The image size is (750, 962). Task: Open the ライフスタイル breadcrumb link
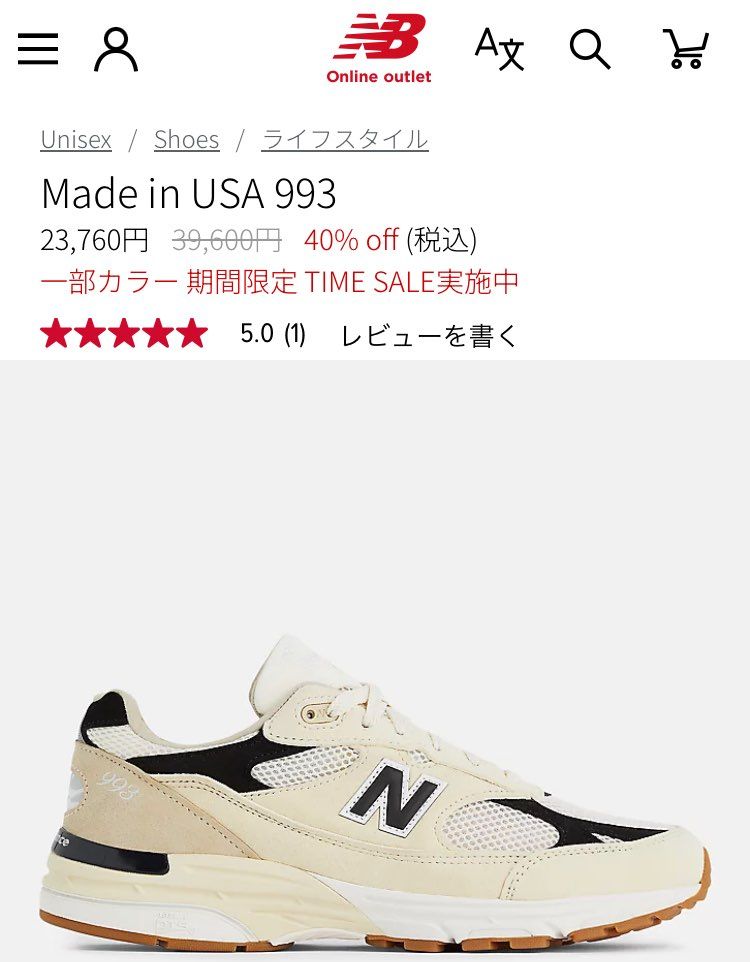(345, 140)
